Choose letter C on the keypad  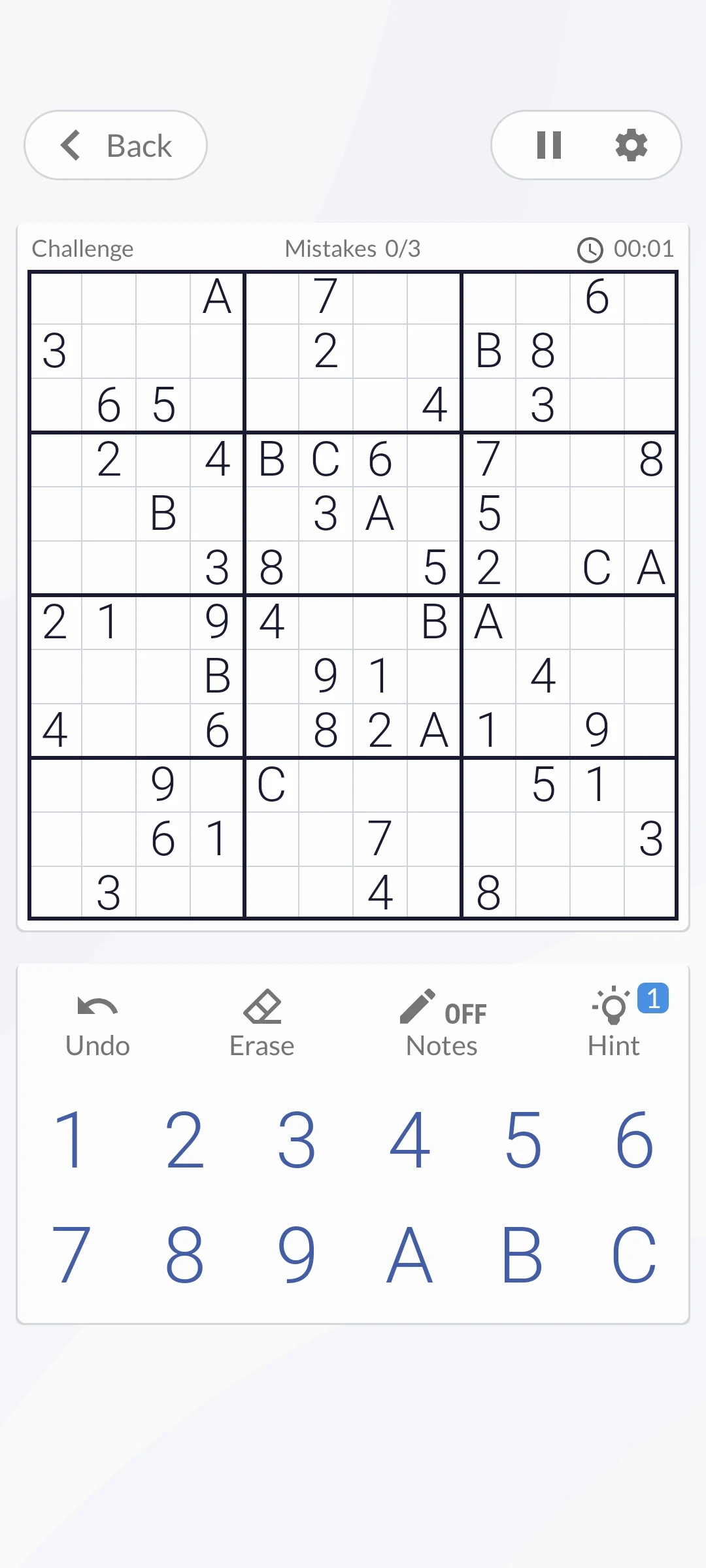[x=634, y=1254]
